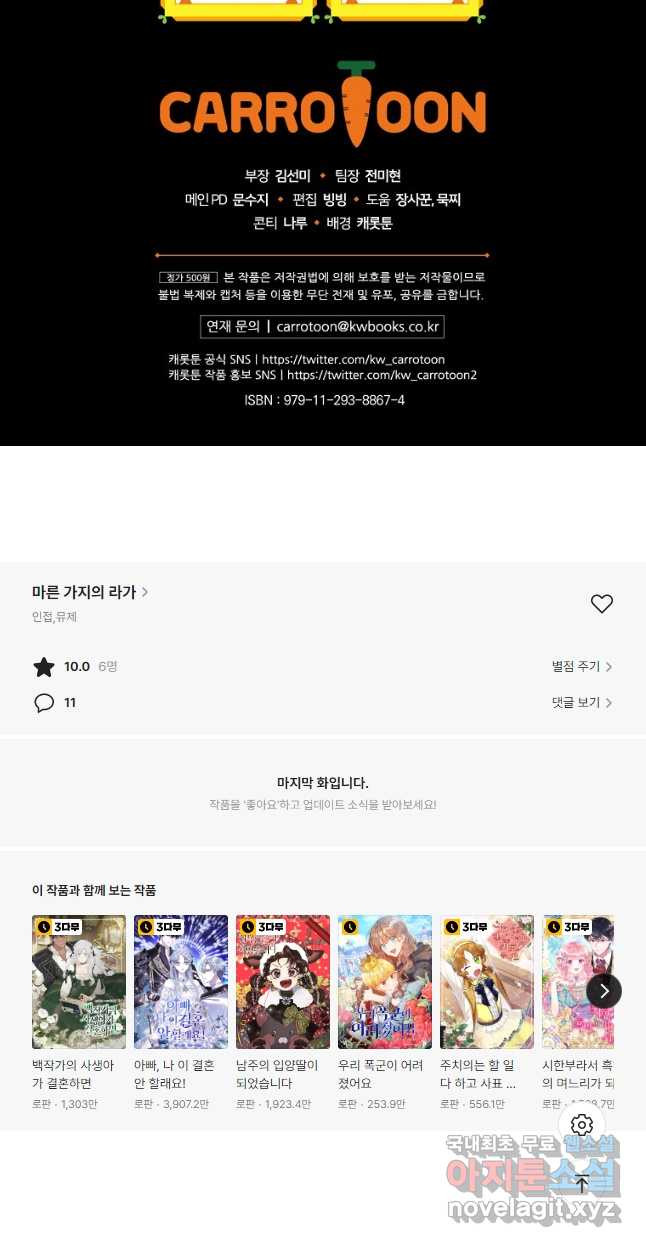The image size is (646, 1247).
Task: Open 주치의는 할 일 다 하고 webtoon
Action: 487,981
